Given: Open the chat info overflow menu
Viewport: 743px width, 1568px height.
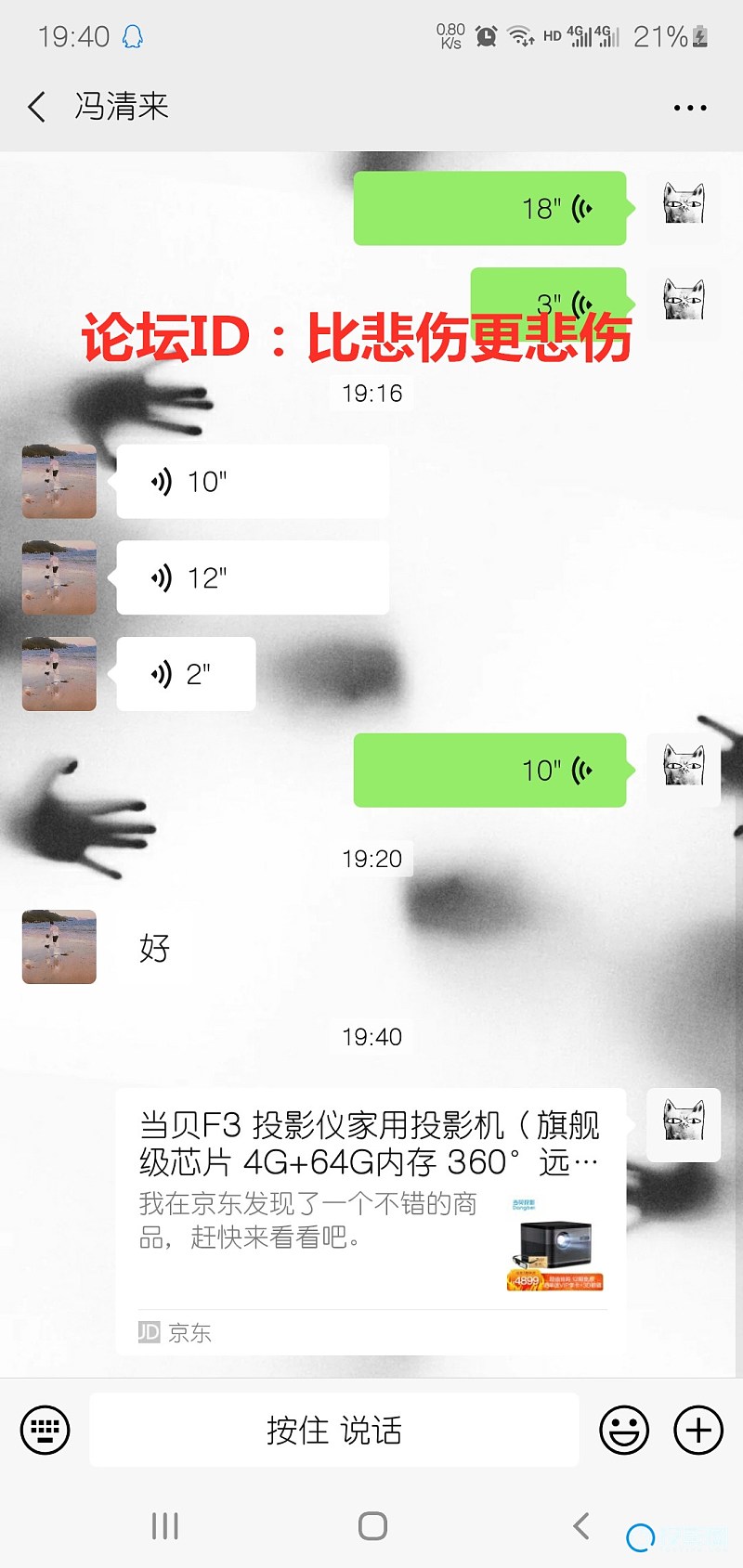Looking at the screenshot, I should coord(689,108).
